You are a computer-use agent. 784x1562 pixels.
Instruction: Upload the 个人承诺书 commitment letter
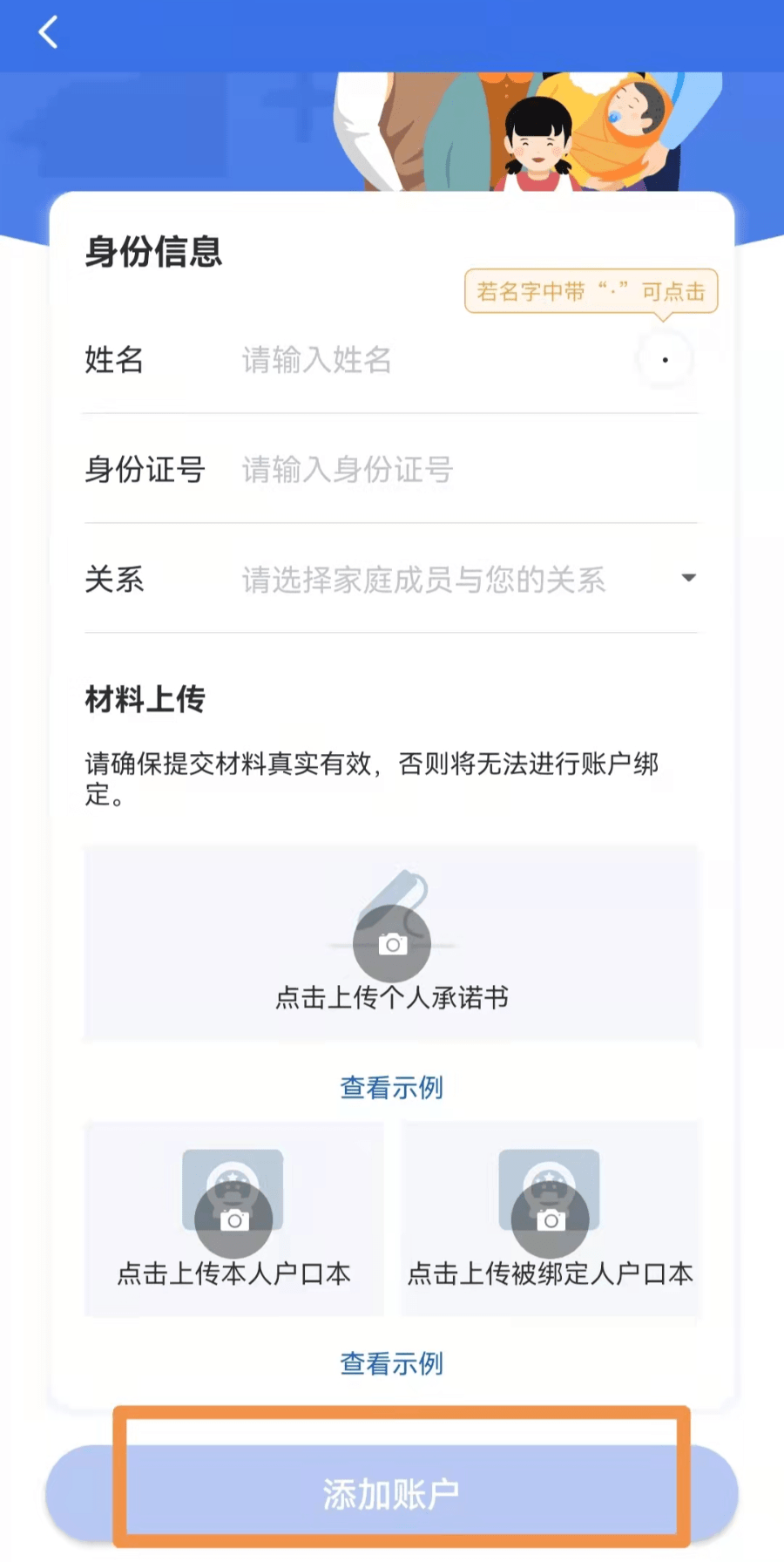pos(391,946)
